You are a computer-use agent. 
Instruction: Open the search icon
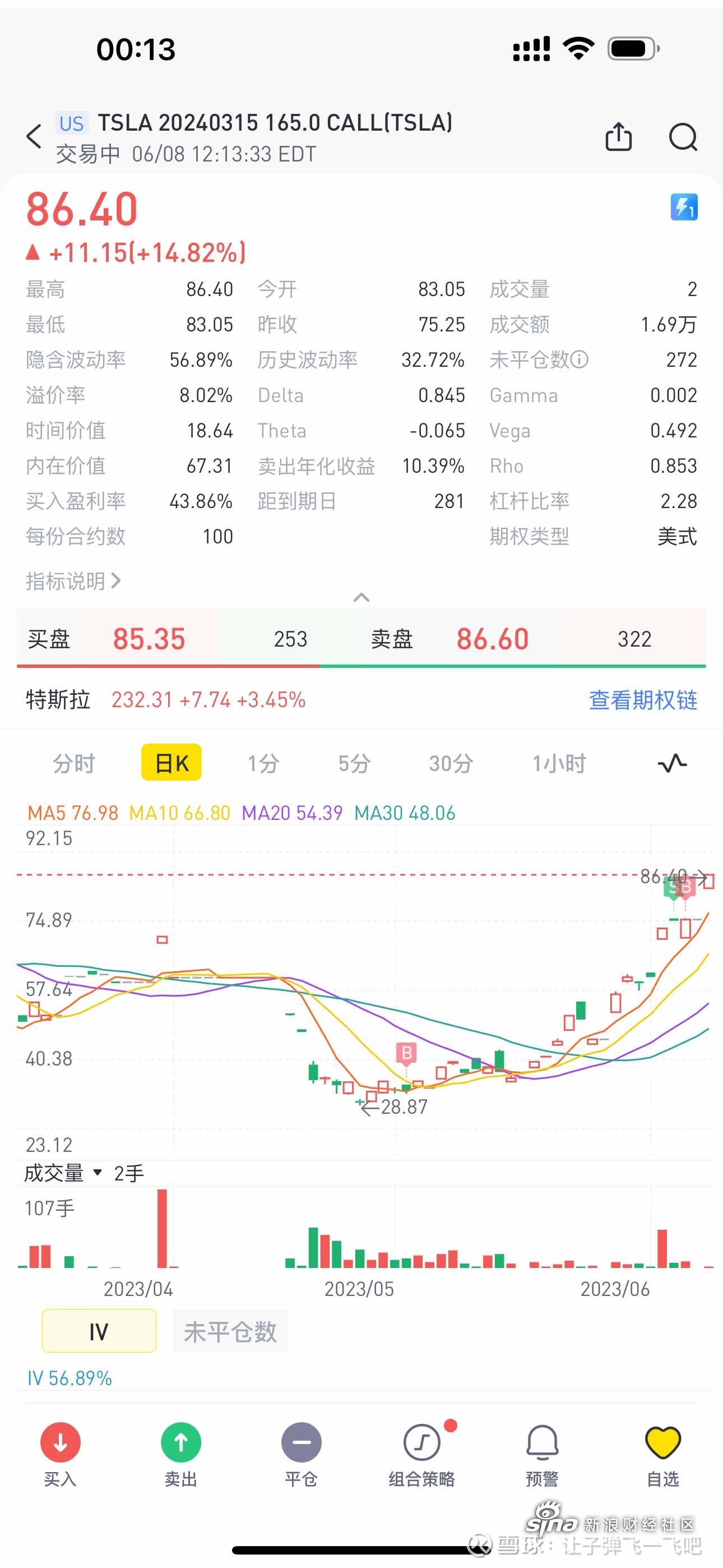[683, 136]
